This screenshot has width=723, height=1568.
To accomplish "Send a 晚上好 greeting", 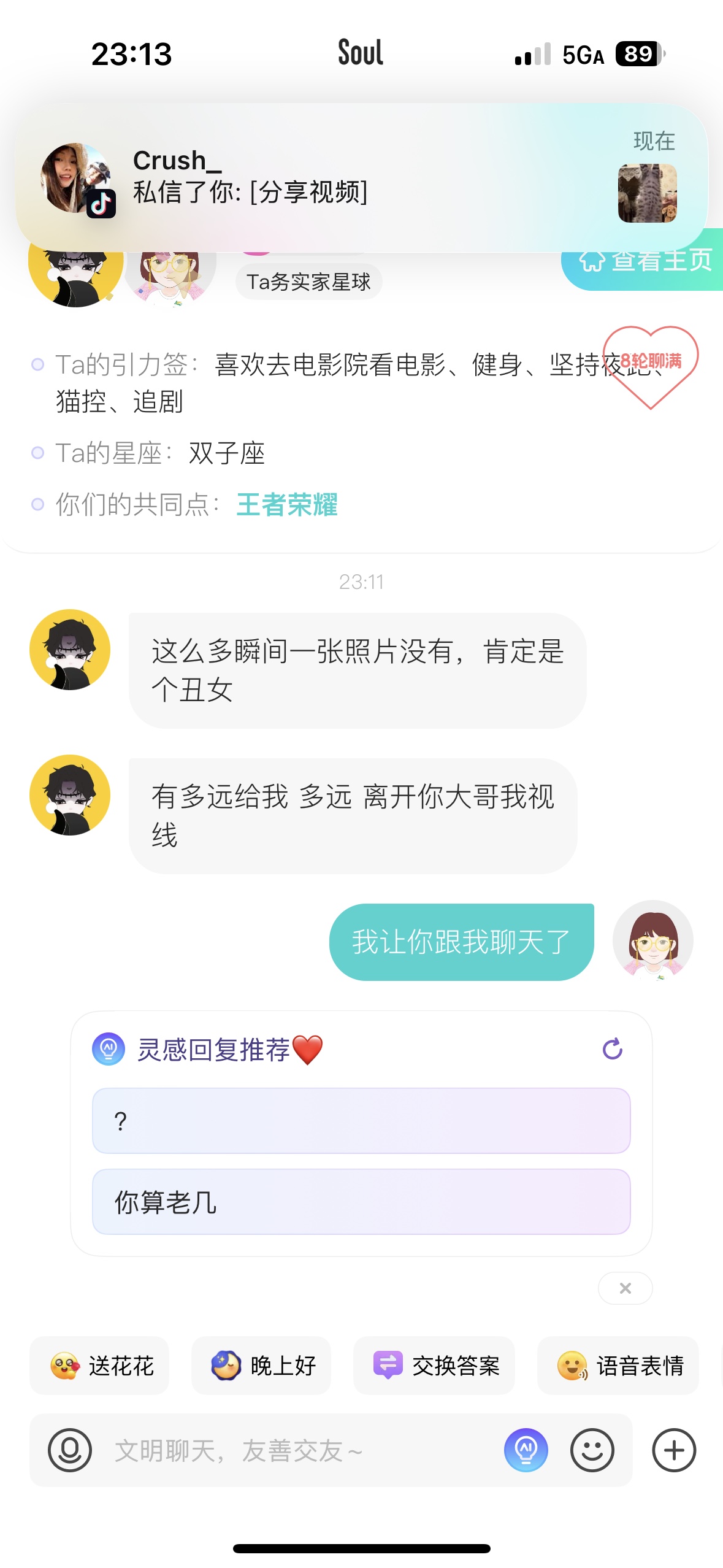I will [x=261, y=1366].
